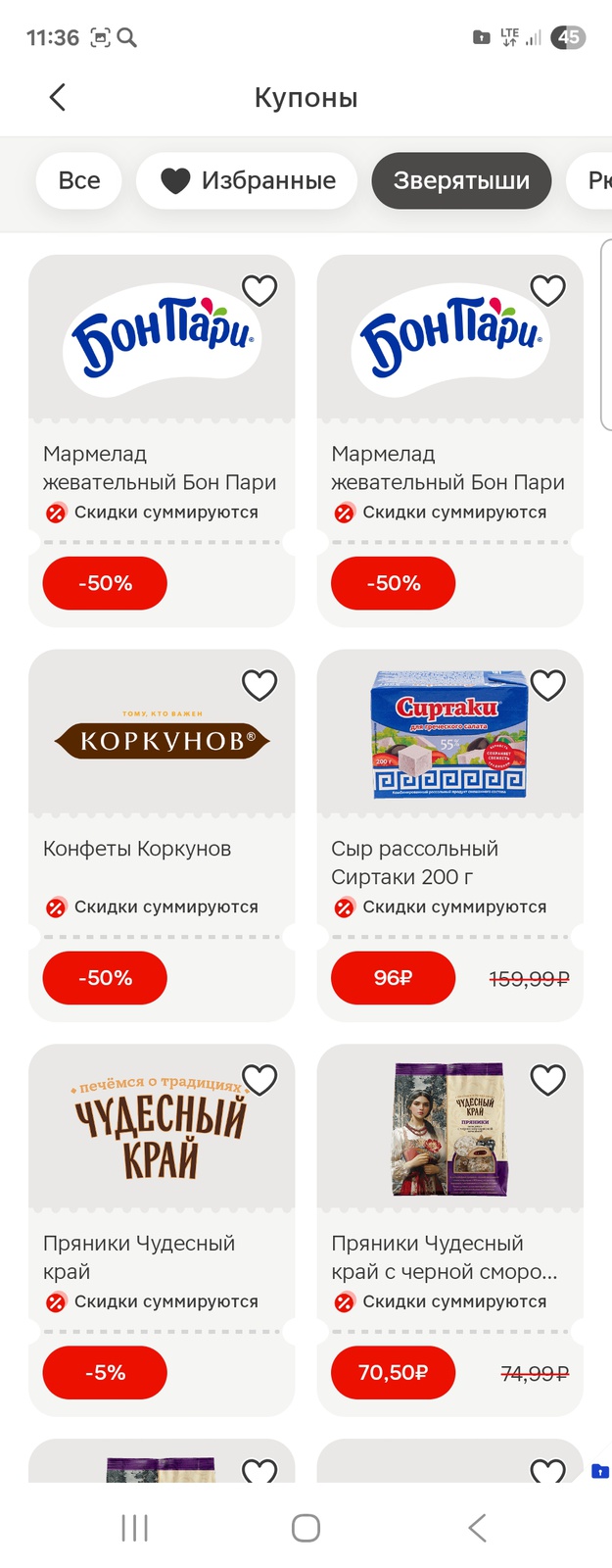Open recent apps from navigation bar
This screenshot has height=1568, width=612.
click(134, 1527)
